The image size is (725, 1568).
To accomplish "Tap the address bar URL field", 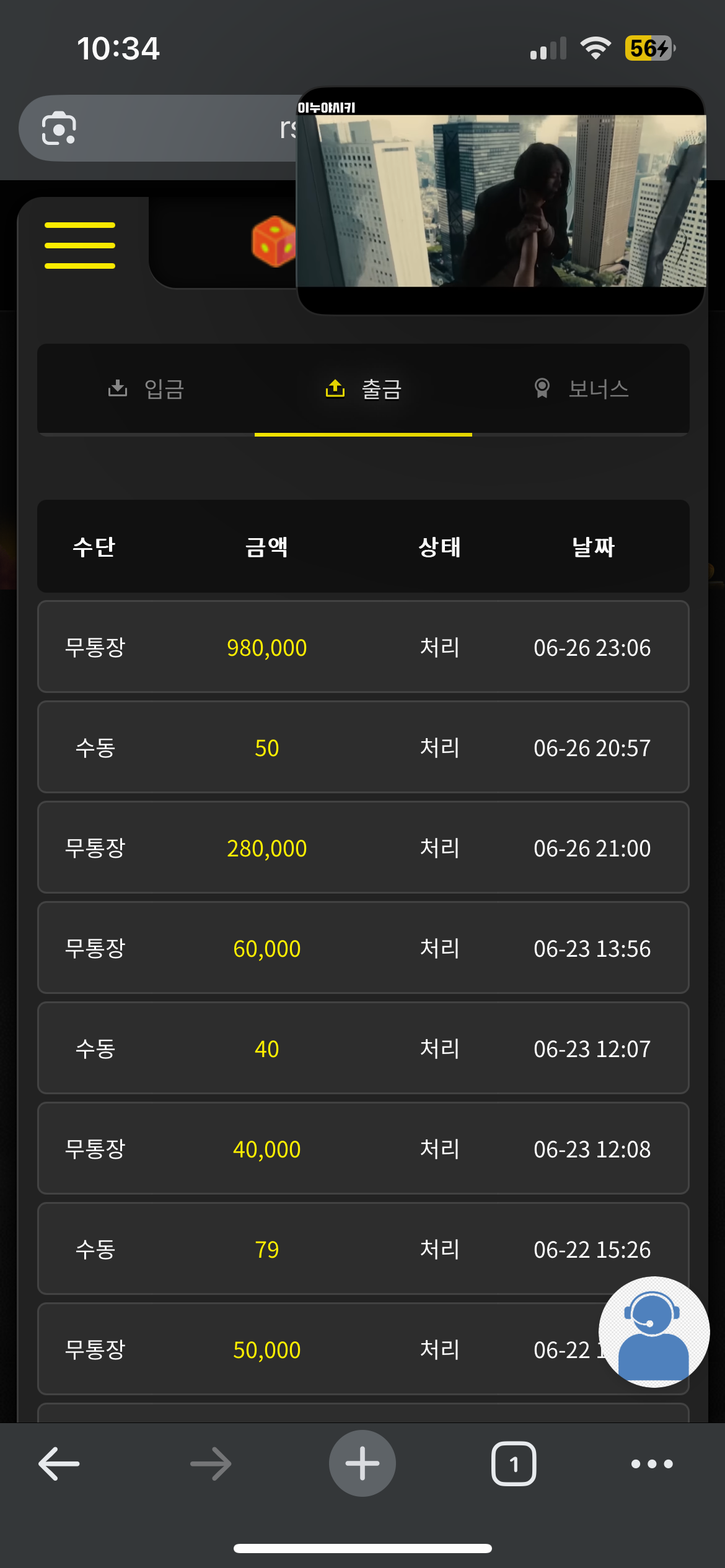I will pyautogui.click(x=186, y=128).
